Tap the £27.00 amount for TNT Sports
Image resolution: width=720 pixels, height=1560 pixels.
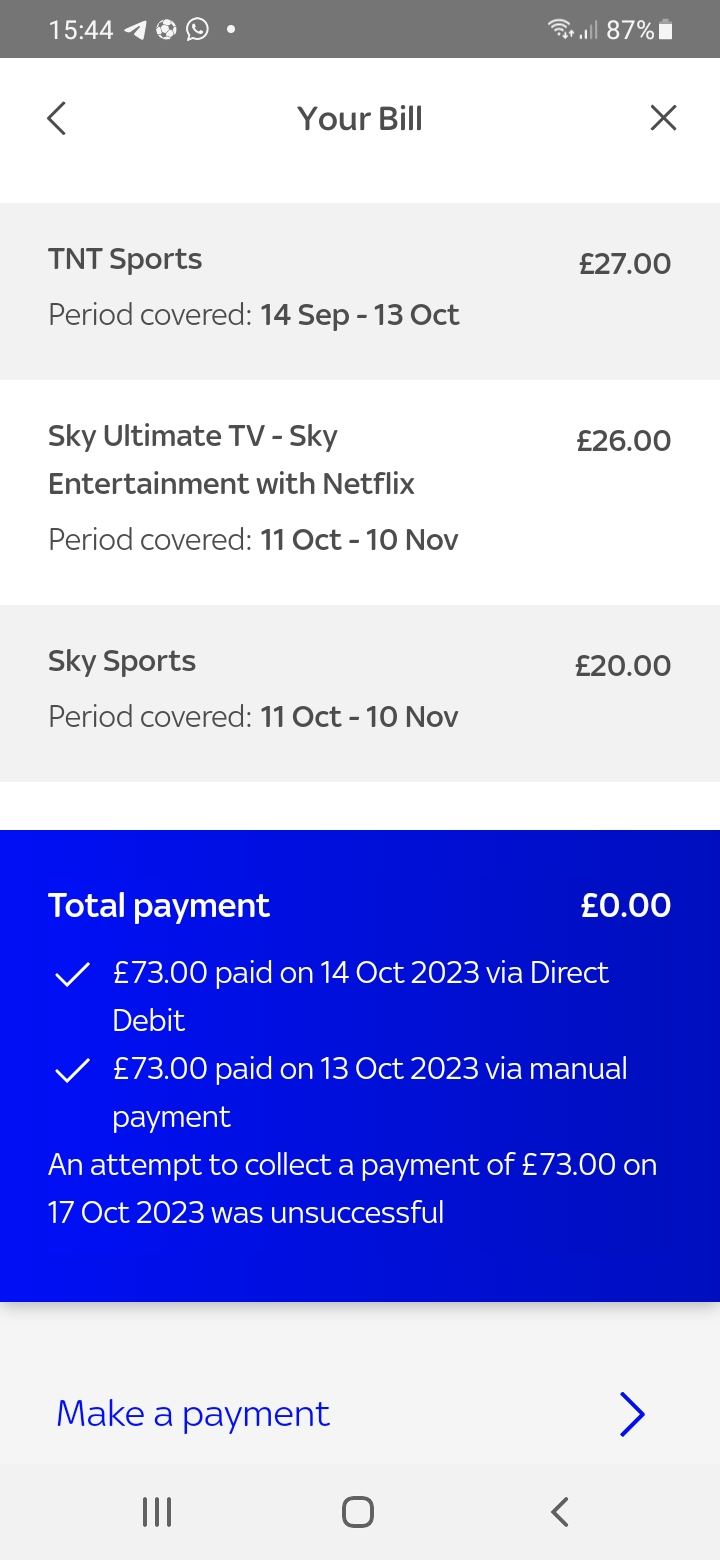point(624,263)
